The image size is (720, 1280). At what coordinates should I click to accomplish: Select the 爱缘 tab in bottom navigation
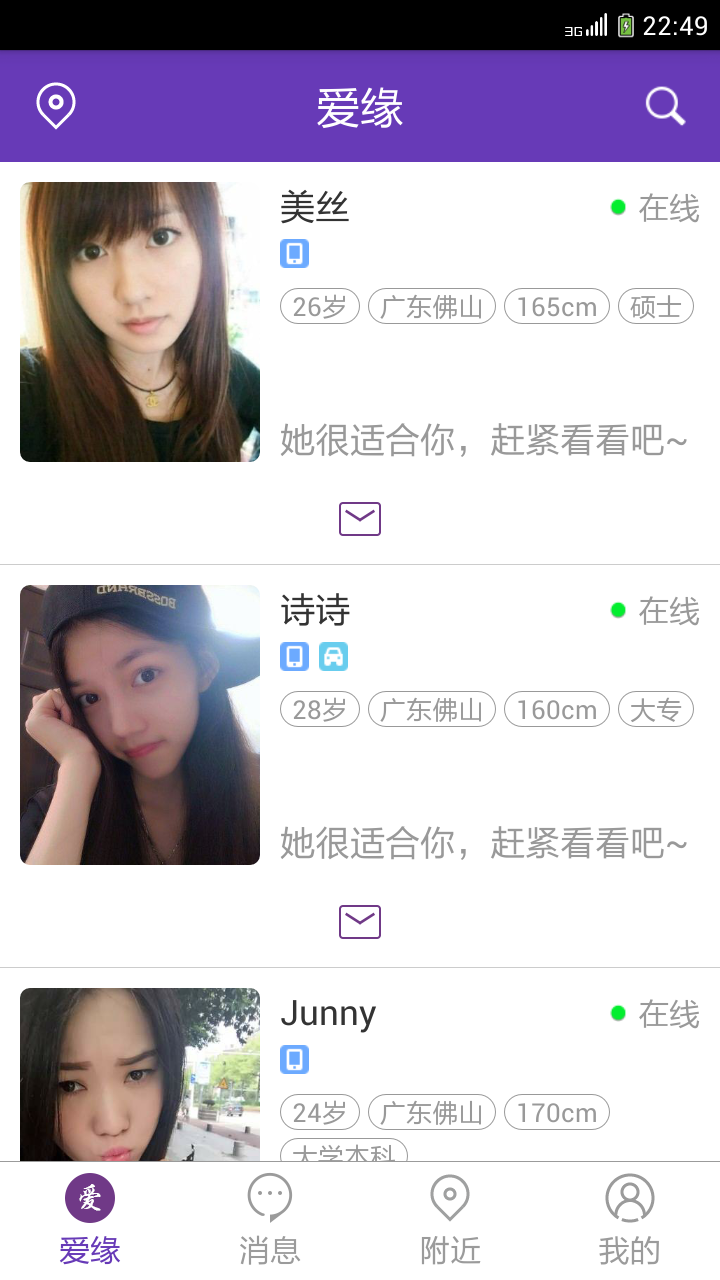pos(90,1220)
